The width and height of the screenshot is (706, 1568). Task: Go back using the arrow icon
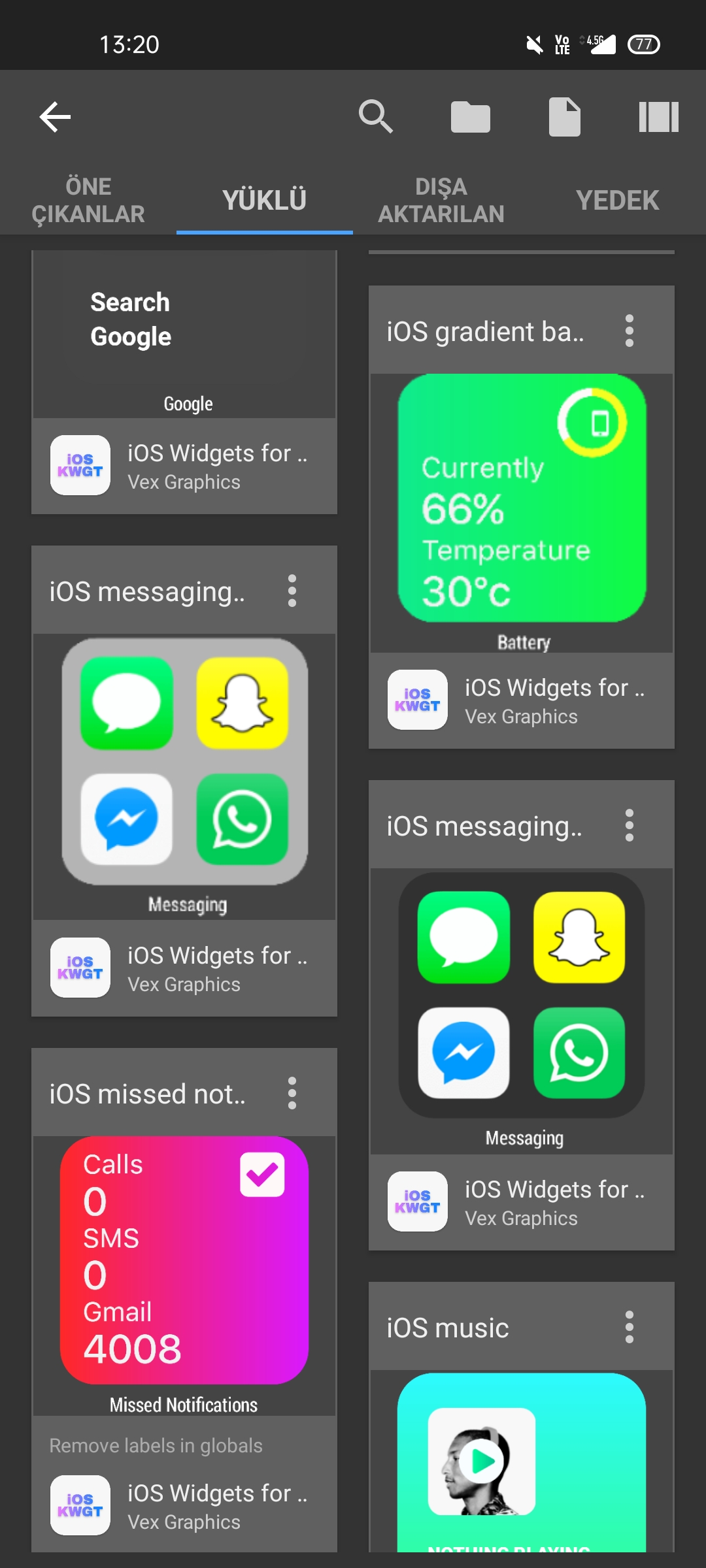[55, 117]
